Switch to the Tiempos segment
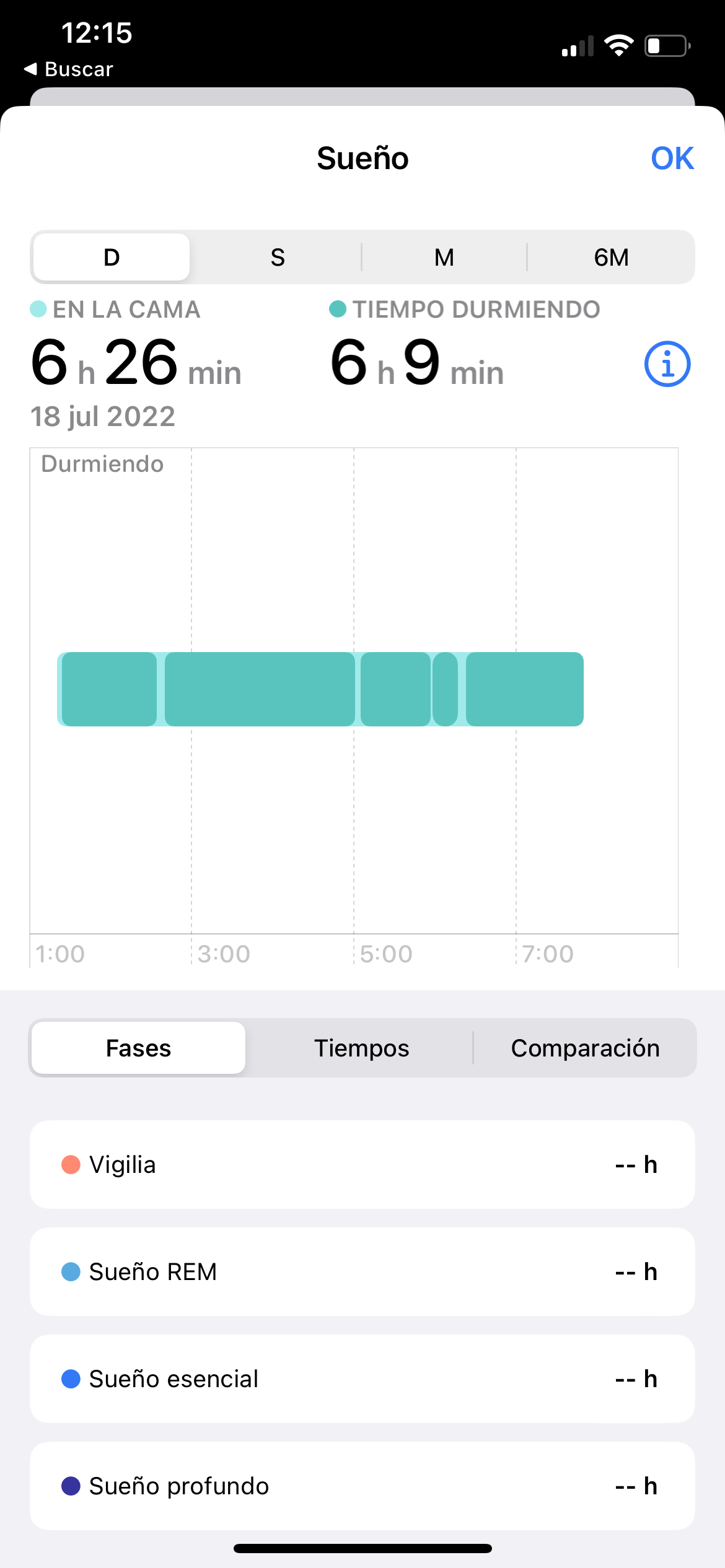 coord(362,1048)
